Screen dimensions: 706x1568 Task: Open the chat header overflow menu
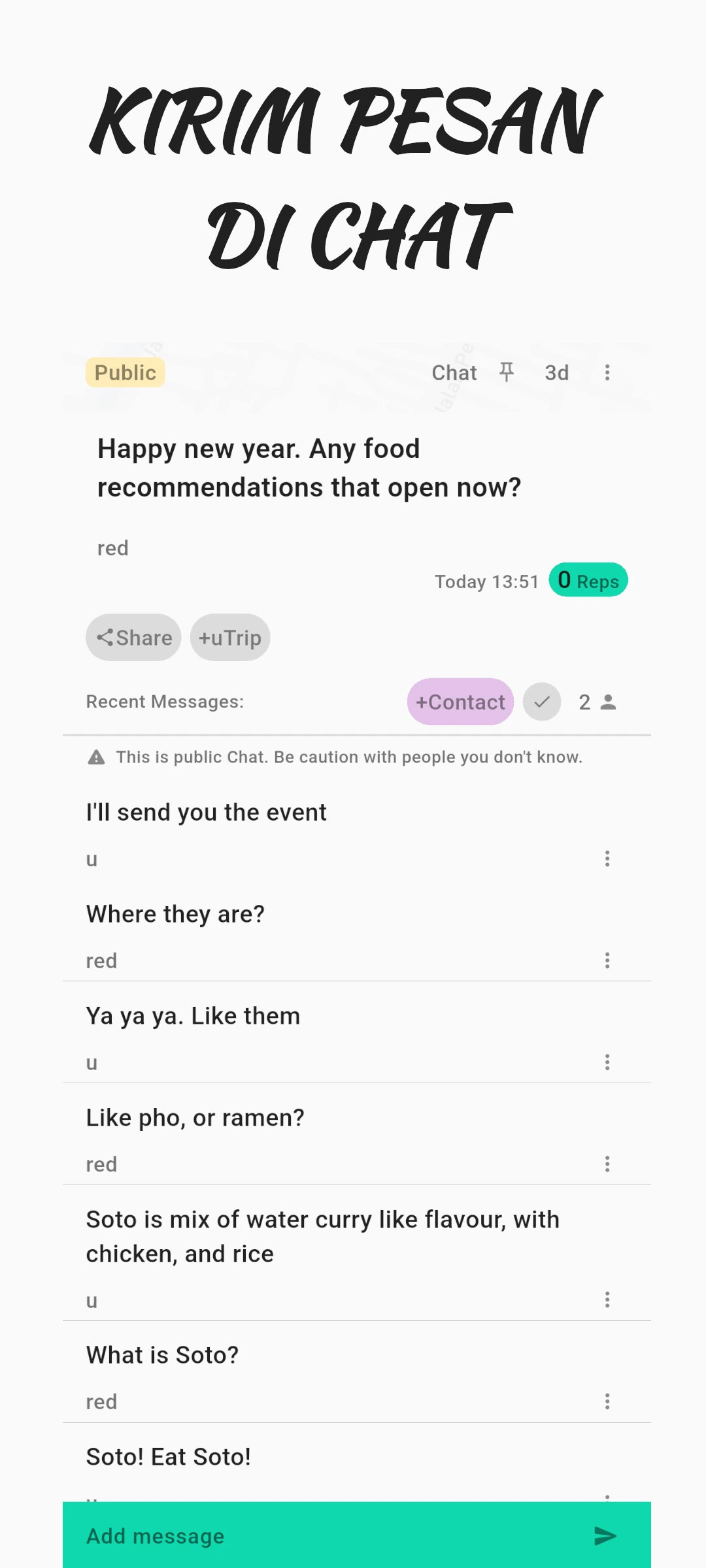pyautogui.click(x=607, y=372)
